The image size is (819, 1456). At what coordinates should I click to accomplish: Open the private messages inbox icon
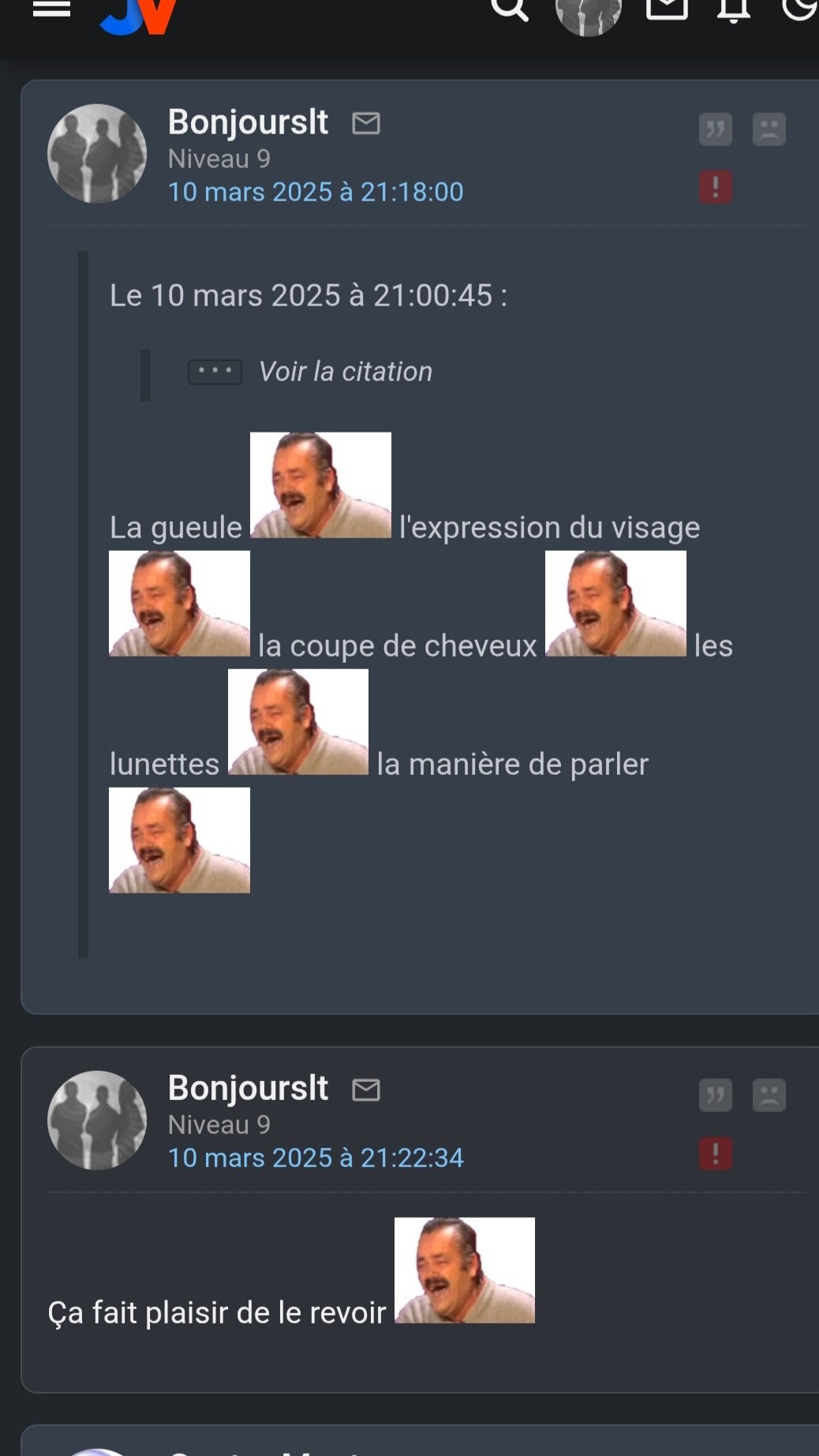[x=667, y=8]
